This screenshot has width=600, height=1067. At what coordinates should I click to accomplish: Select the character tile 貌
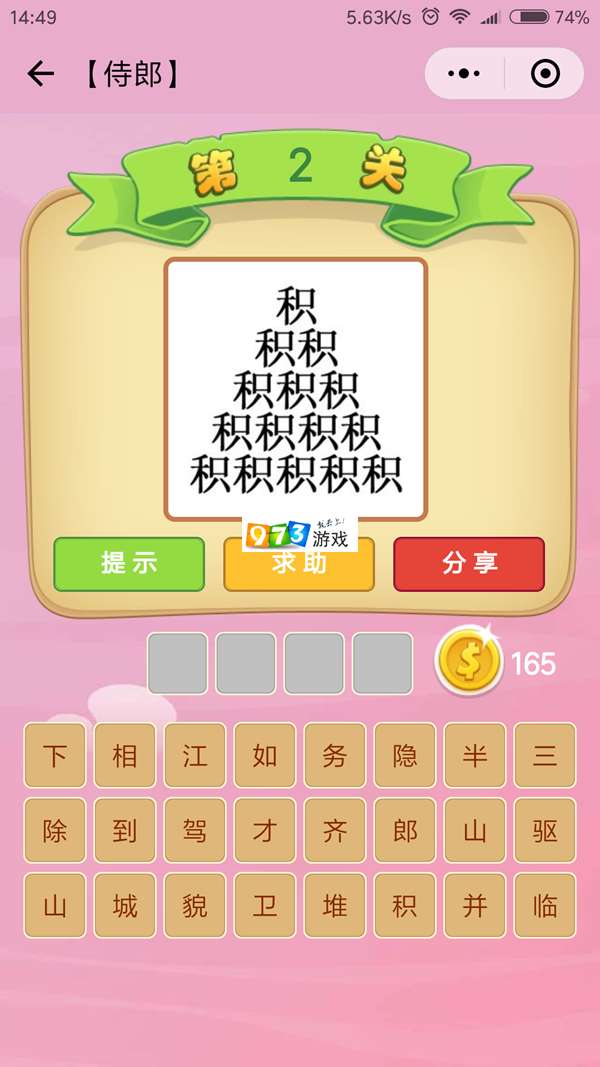(195, 906)
